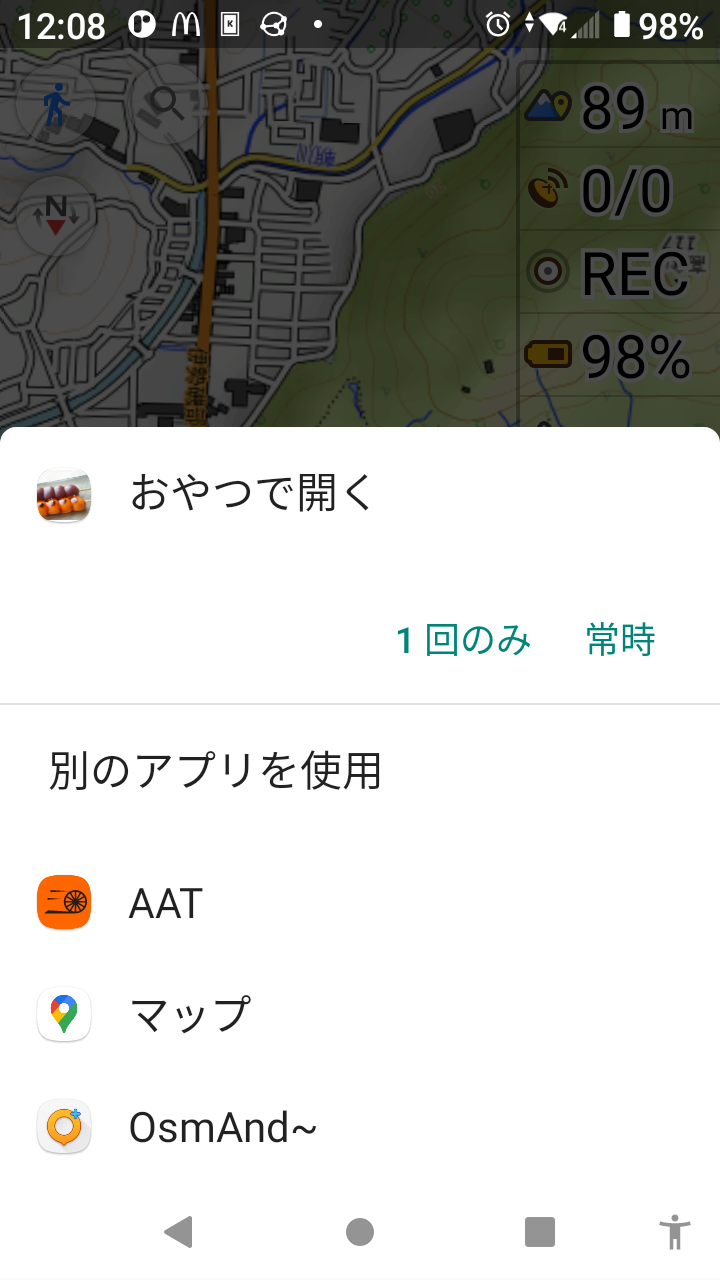Image resolution: width=720 pixels, height=1280 pixels.
Task: Choose マップ to open in Google Maps
Action: point(188,1015)
